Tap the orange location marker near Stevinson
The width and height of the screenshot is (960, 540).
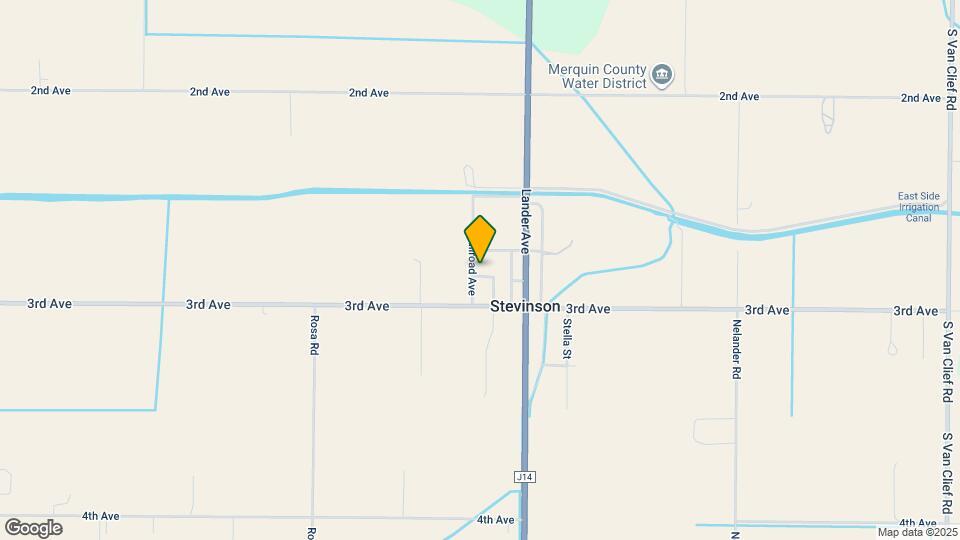coord(480,239)
